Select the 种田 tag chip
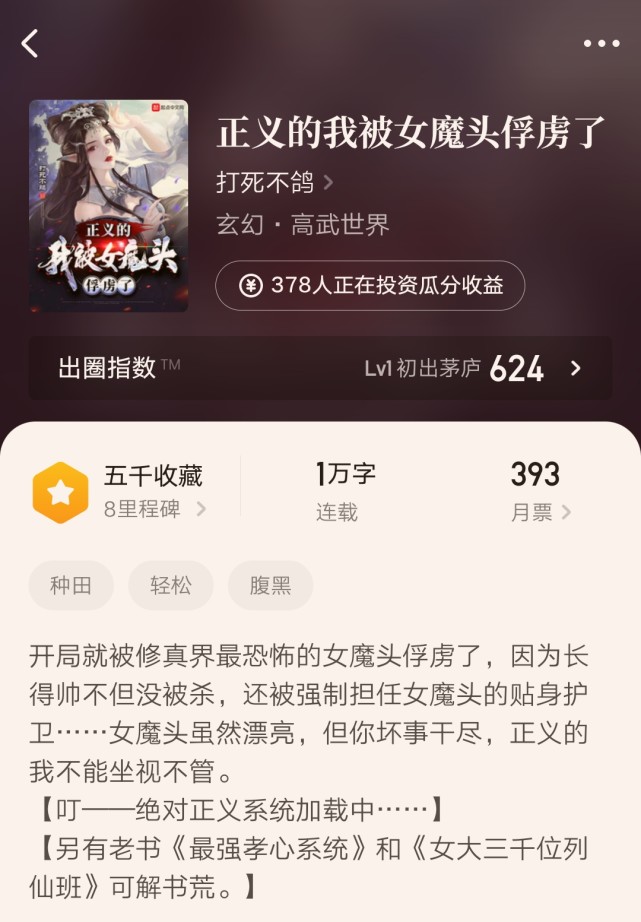The height and width of the screenshot is (922, 641). click(71, 586)
